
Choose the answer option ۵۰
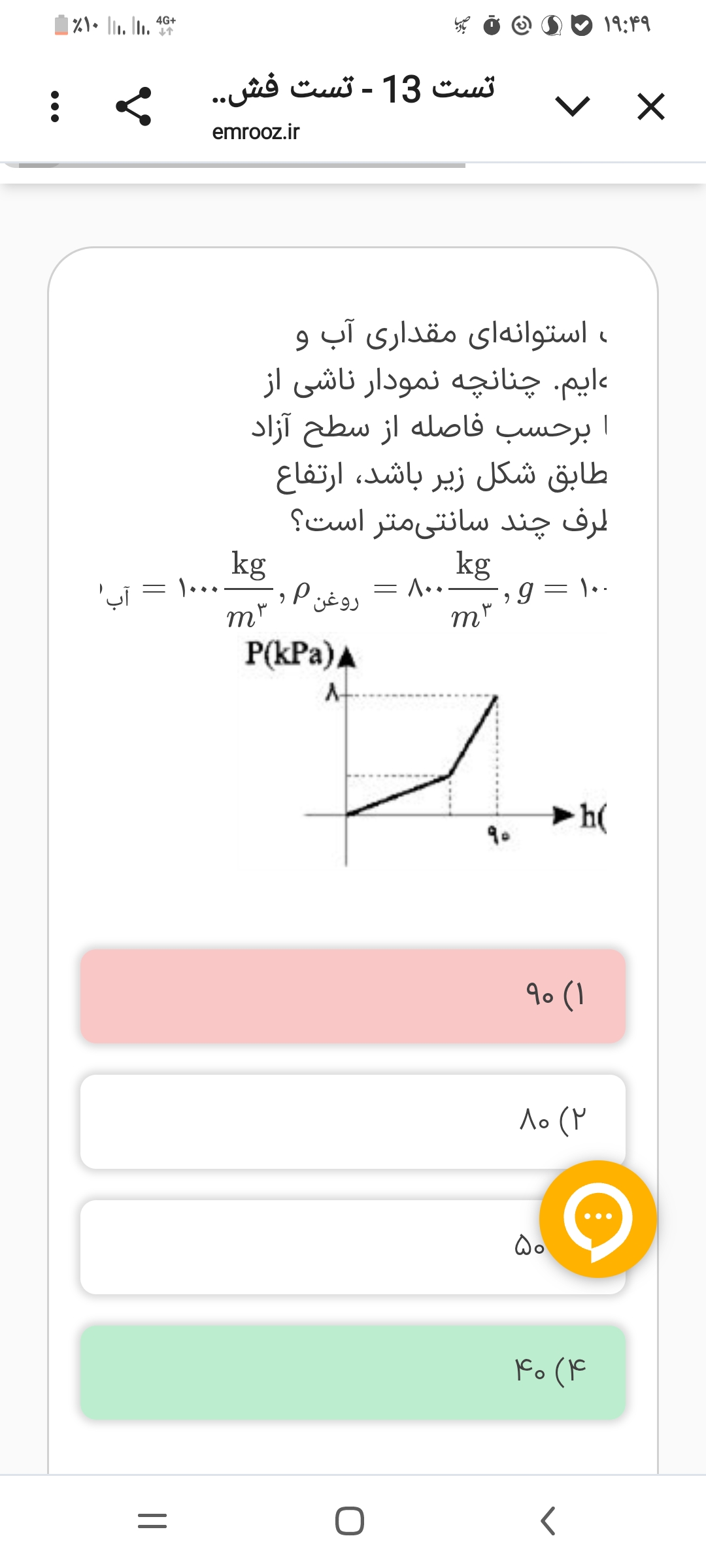[307, 1247]
